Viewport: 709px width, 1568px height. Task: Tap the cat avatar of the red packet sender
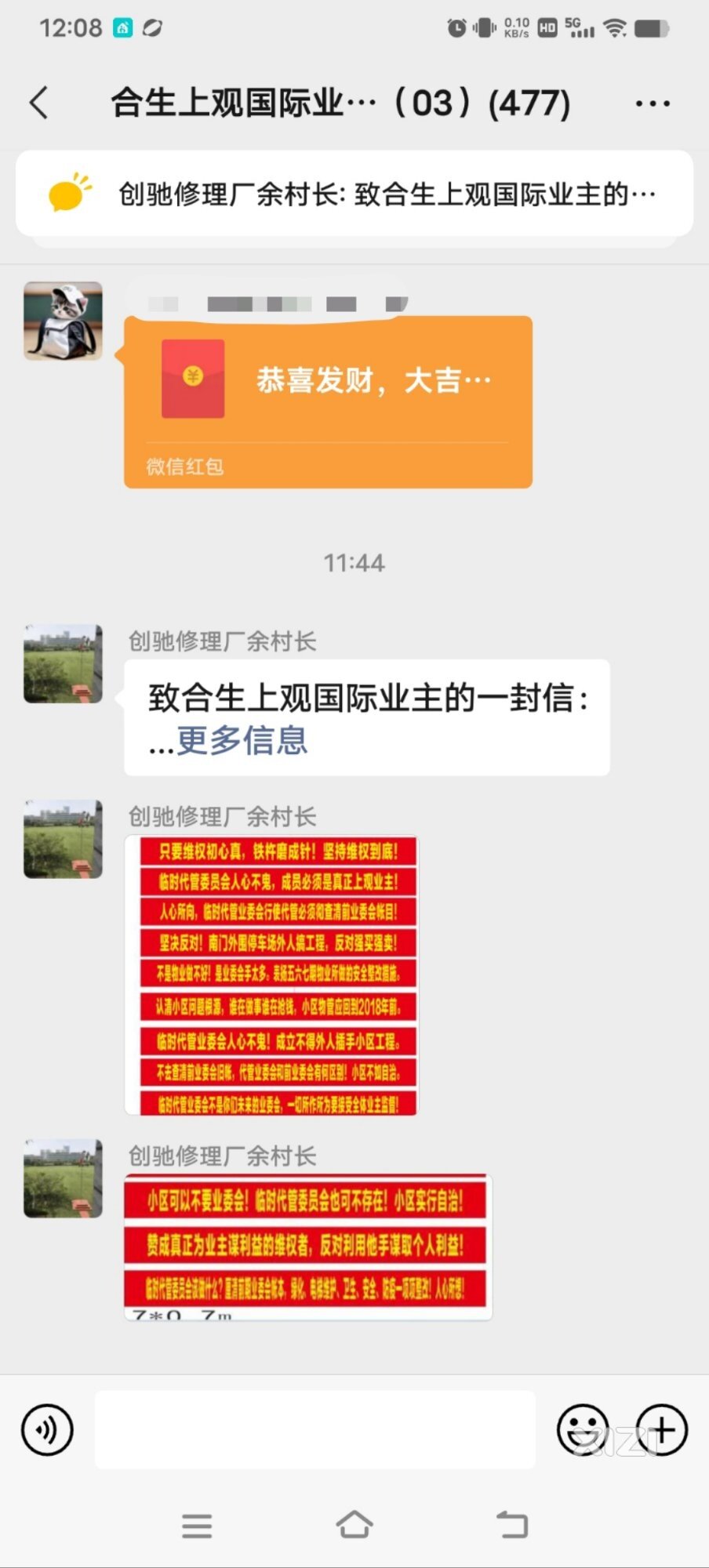click(63, 321)
